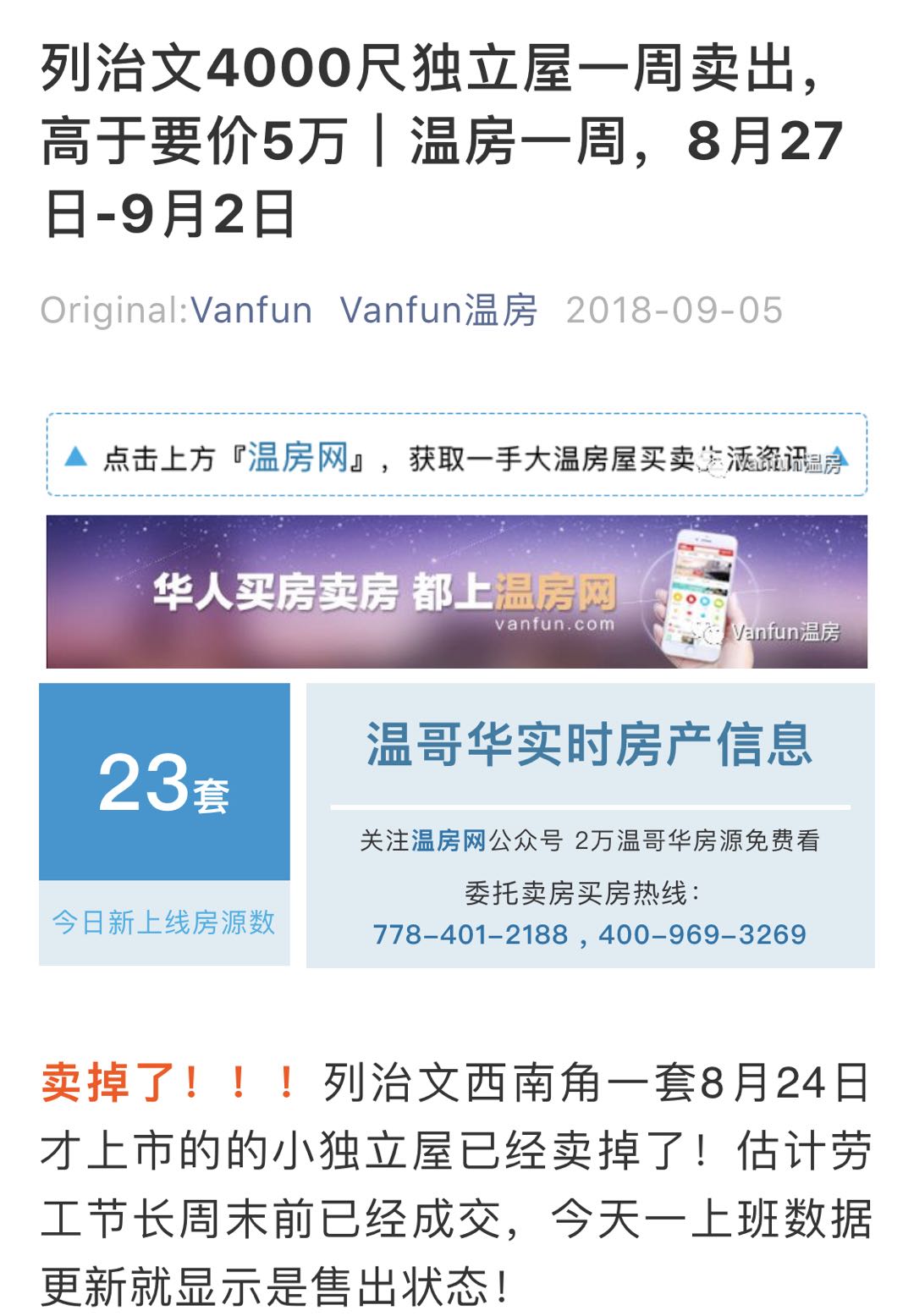Open the Vanfun author link
Screen dimensions: 914x1316
(251, 310)
